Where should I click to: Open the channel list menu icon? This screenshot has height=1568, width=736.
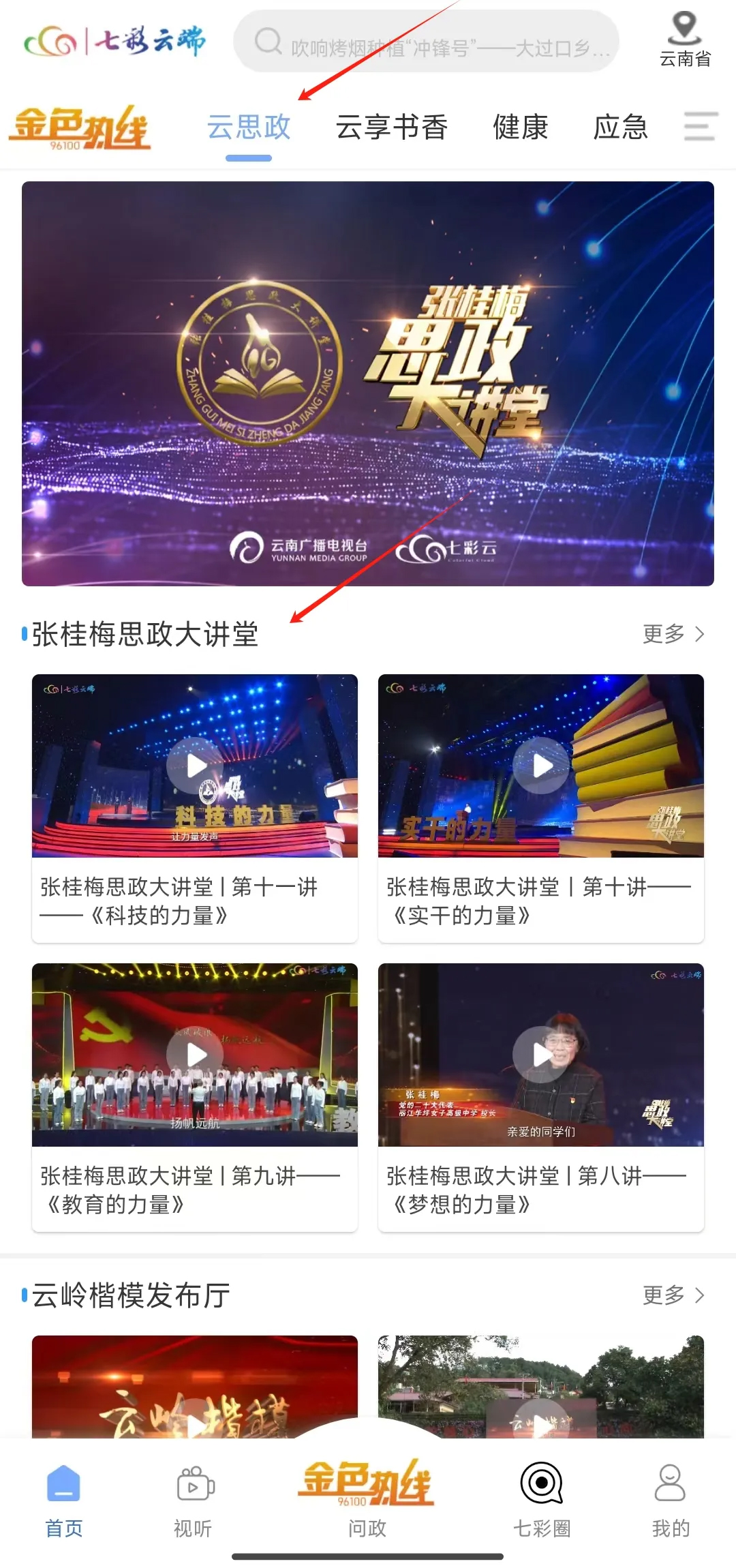tap(700, 127)
